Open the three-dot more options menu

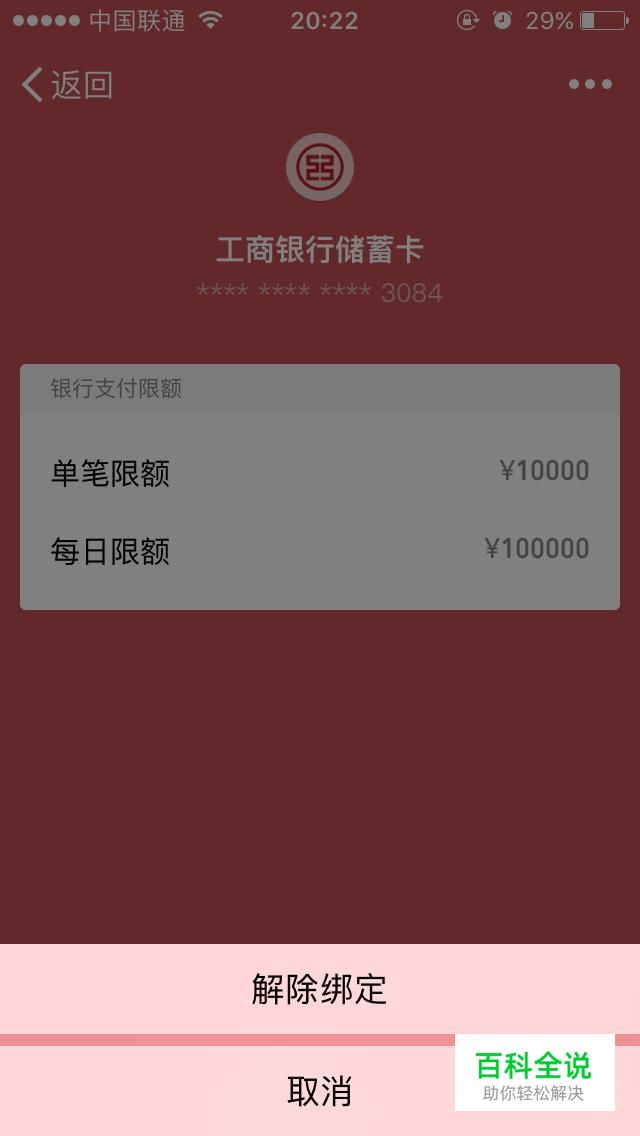[x=590, y=85]
